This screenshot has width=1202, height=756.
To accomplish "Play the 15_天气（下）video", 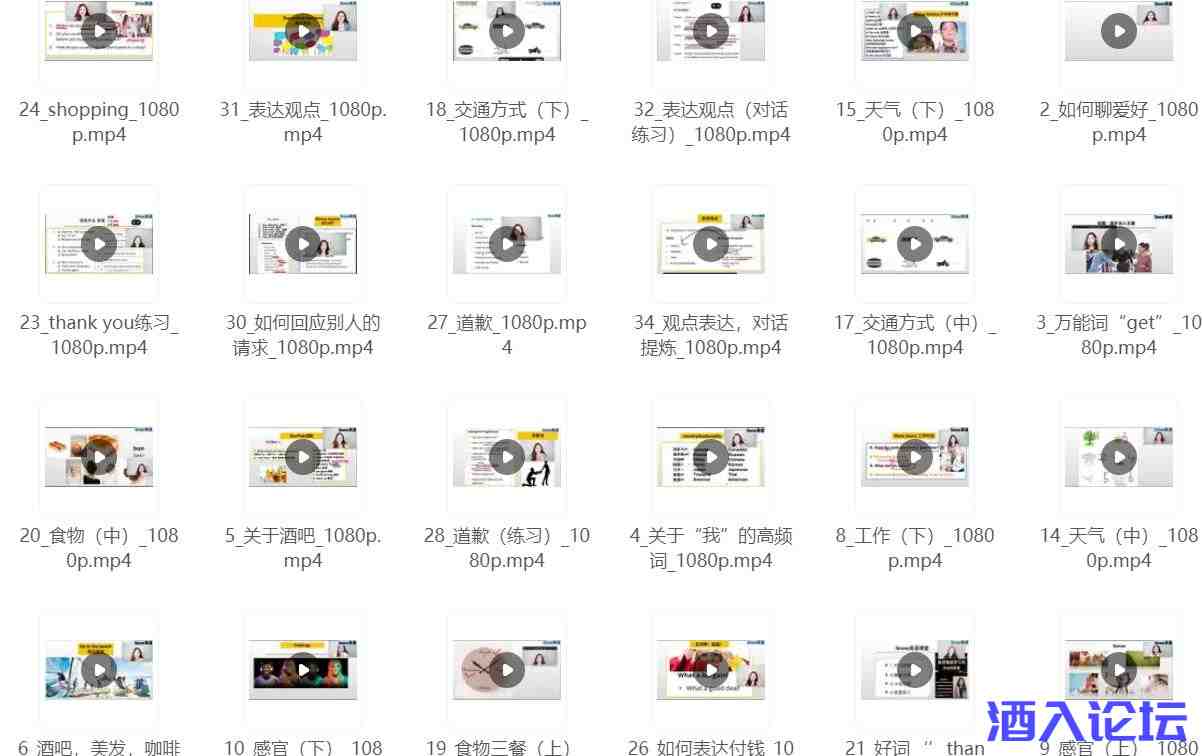I will click(915, 31).
